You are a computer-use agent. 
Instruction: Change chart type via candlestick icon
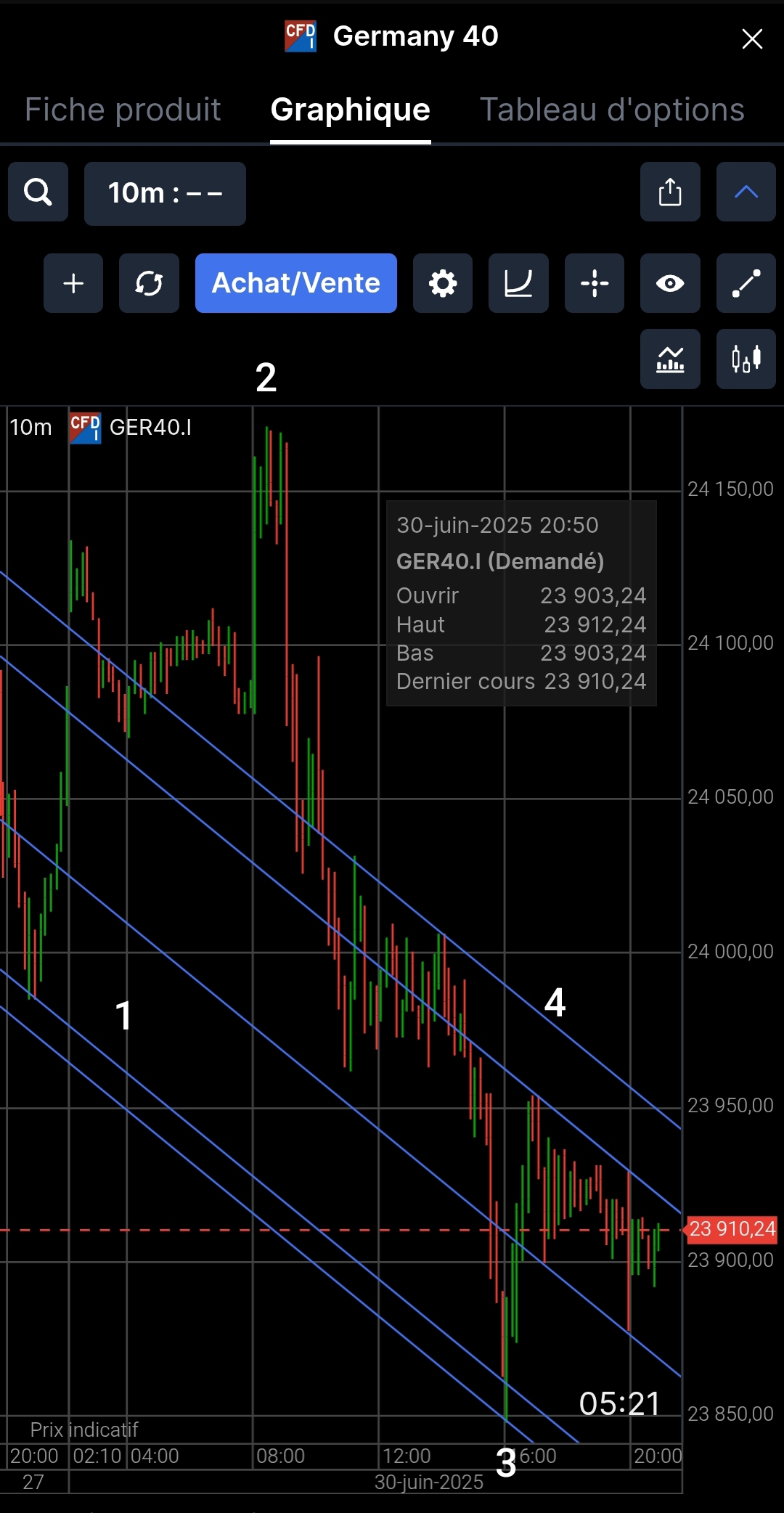point(746,359)
